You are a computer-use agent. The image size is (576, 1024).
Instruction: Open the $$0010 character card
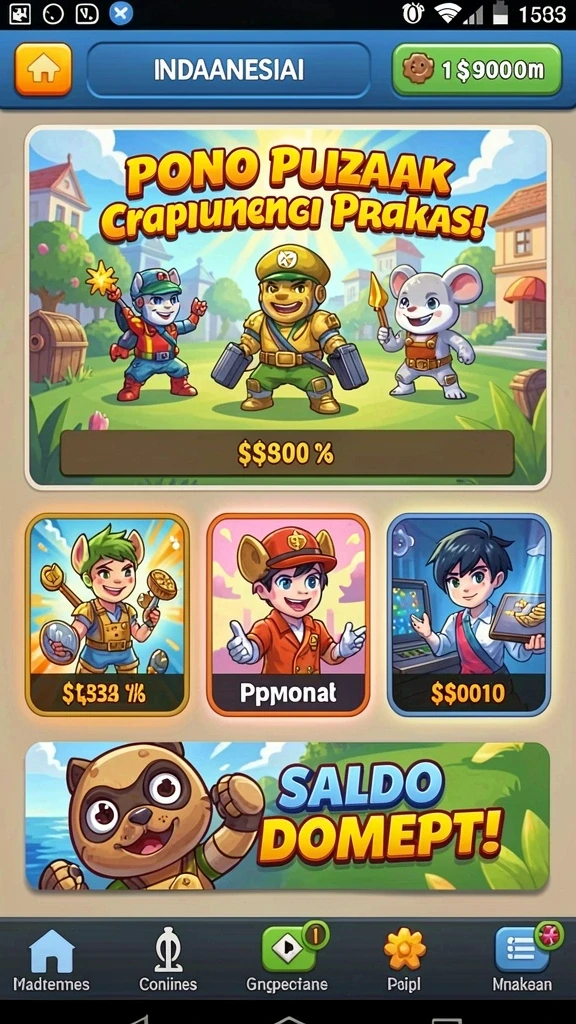pyautogui.click(x=469, y=615)
